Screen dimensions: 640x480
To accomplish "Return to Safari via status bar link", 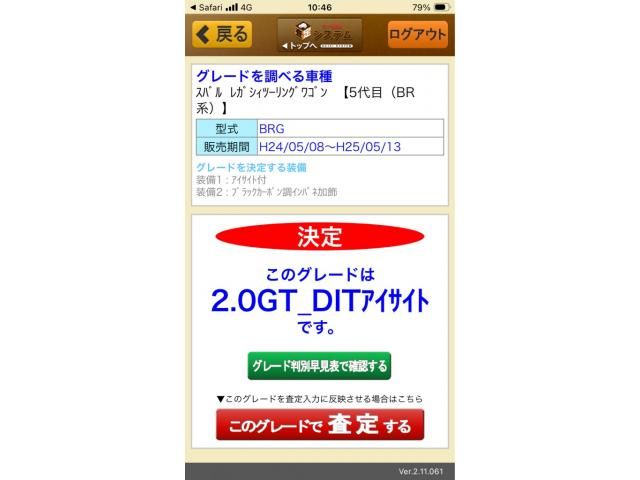I will (x=208, y=6).
